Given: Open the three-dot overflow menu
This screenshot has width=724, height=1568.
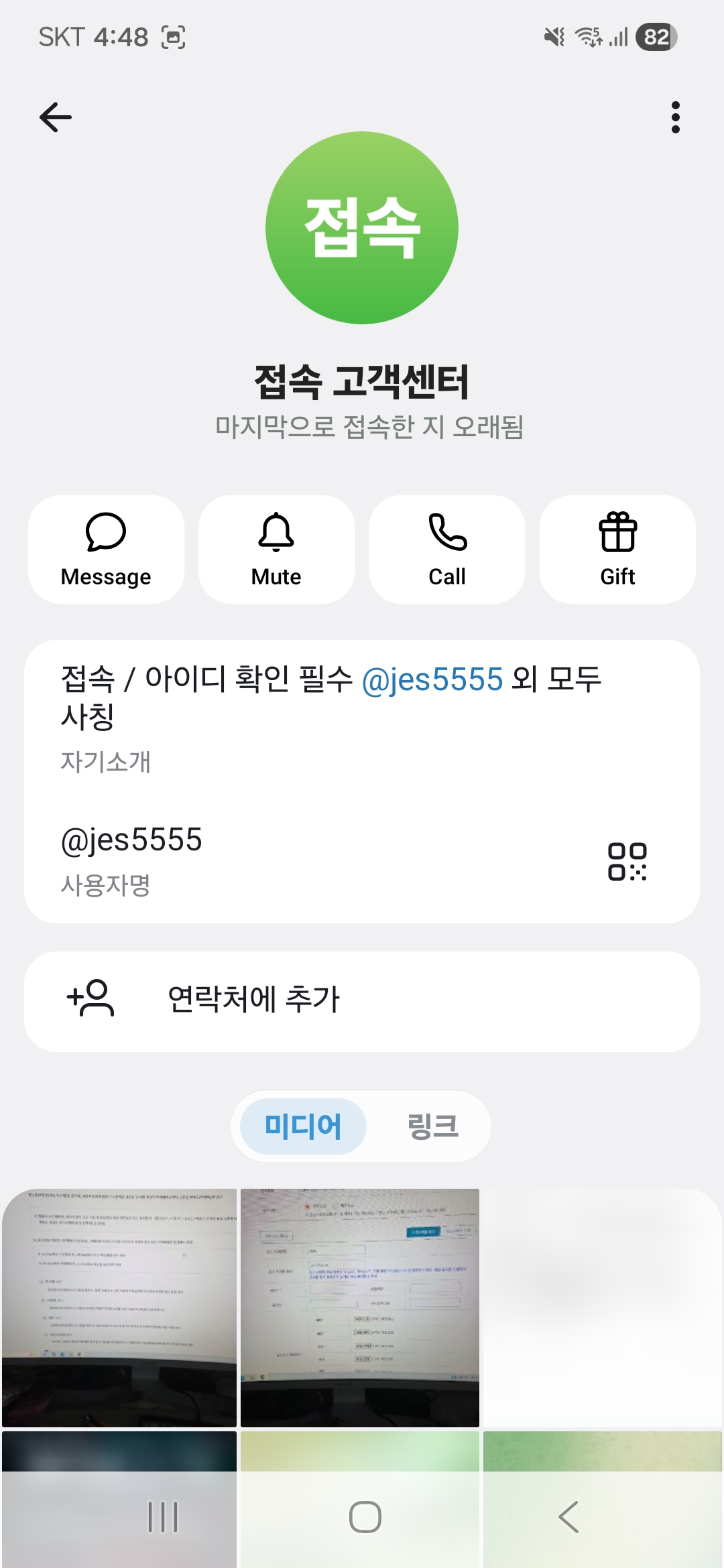Looking at the screenshot, I should (675, 118).
